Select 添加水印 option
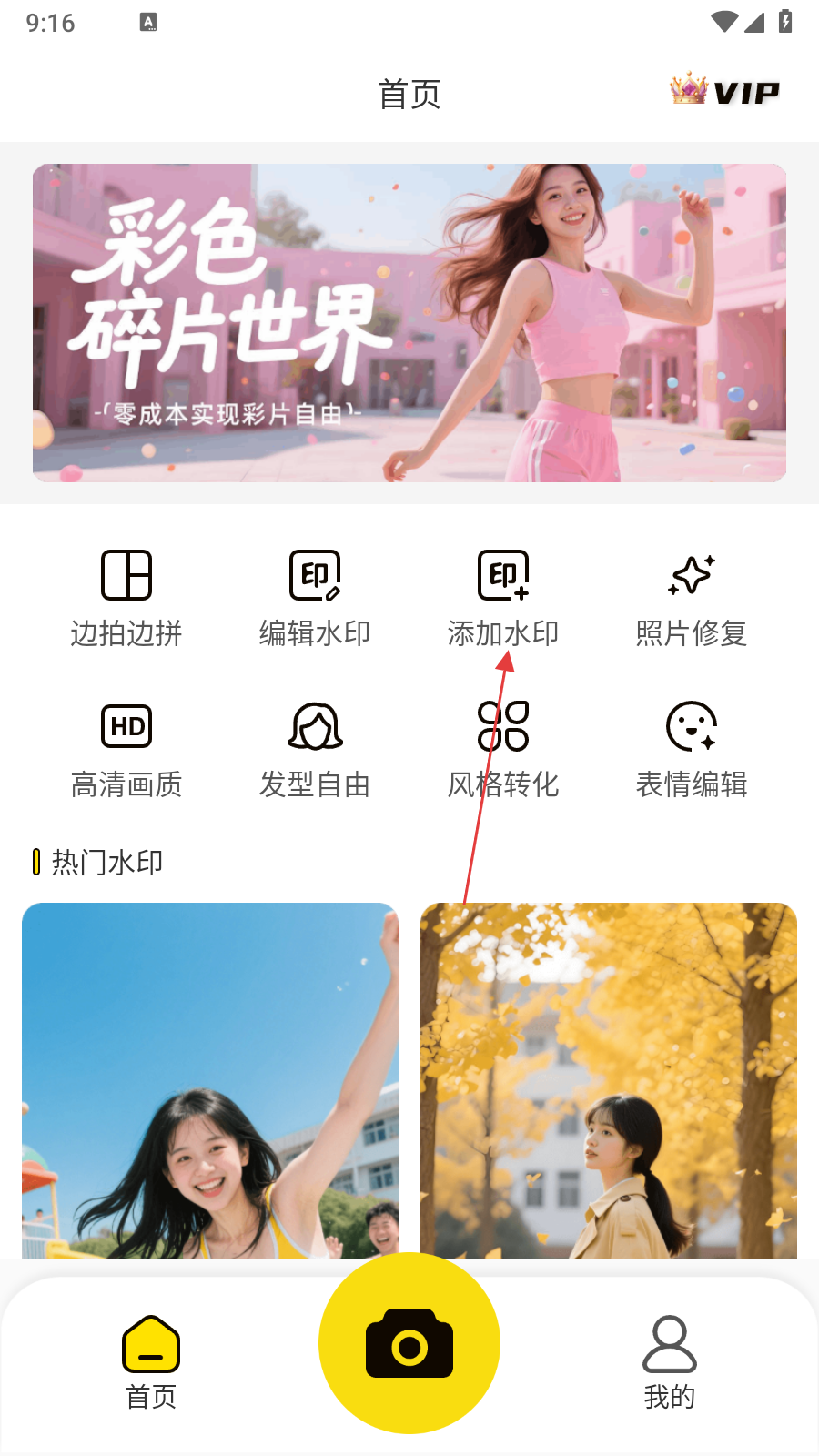 [503, 598]
